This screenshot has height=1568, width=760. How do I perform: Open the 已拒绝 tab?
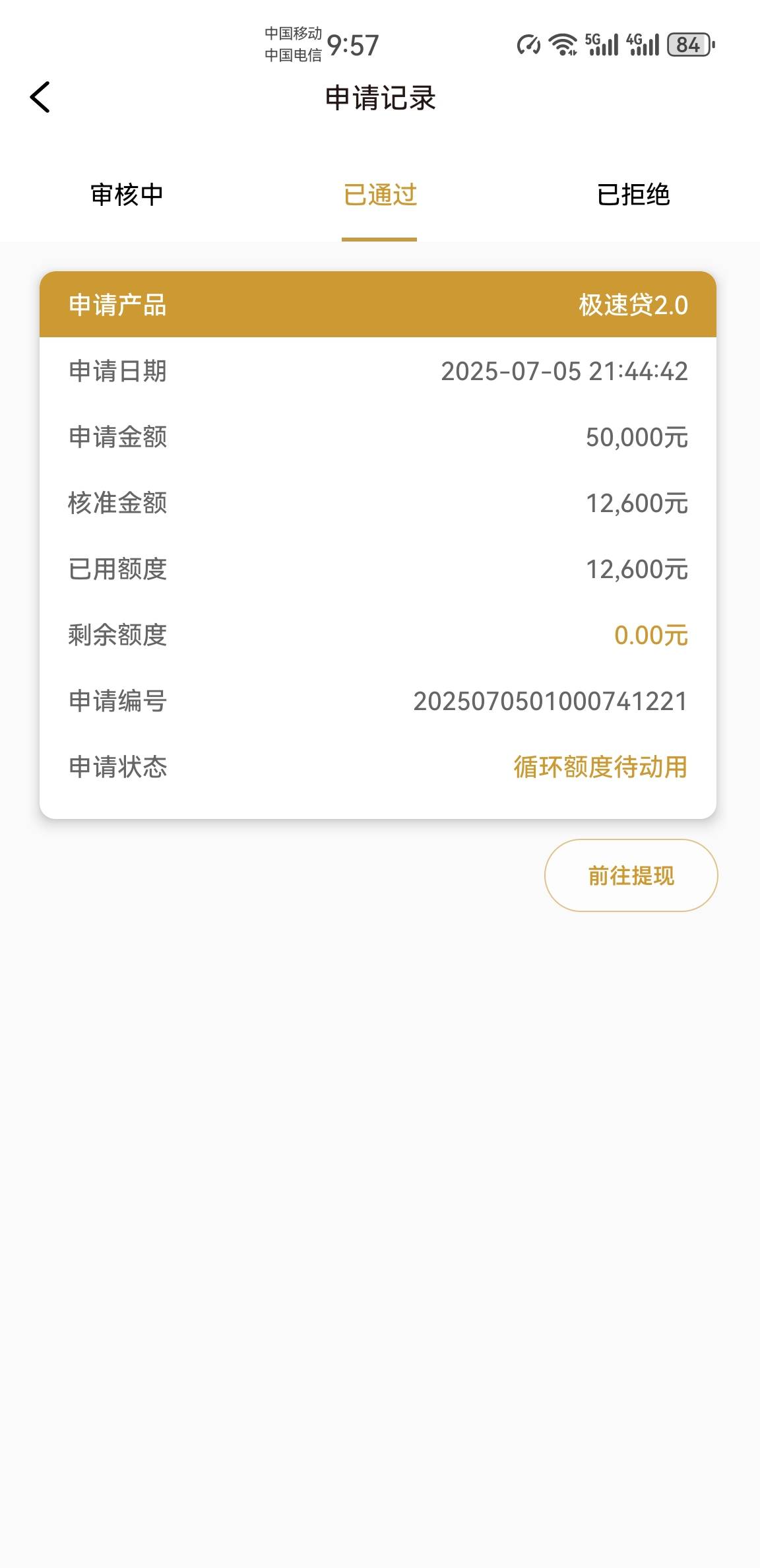pyautogui.click(x=633, y=195)
